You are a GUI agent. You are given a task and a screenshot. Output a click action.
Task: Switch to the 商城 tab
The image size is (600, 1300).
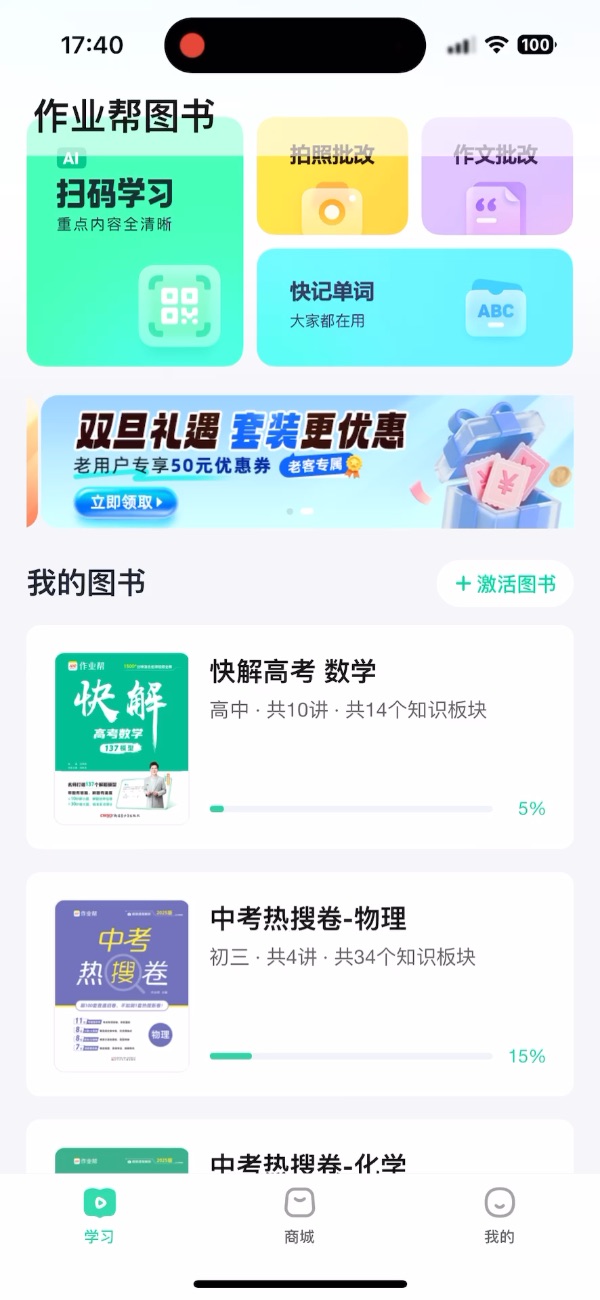click(x=299, y=1215)
